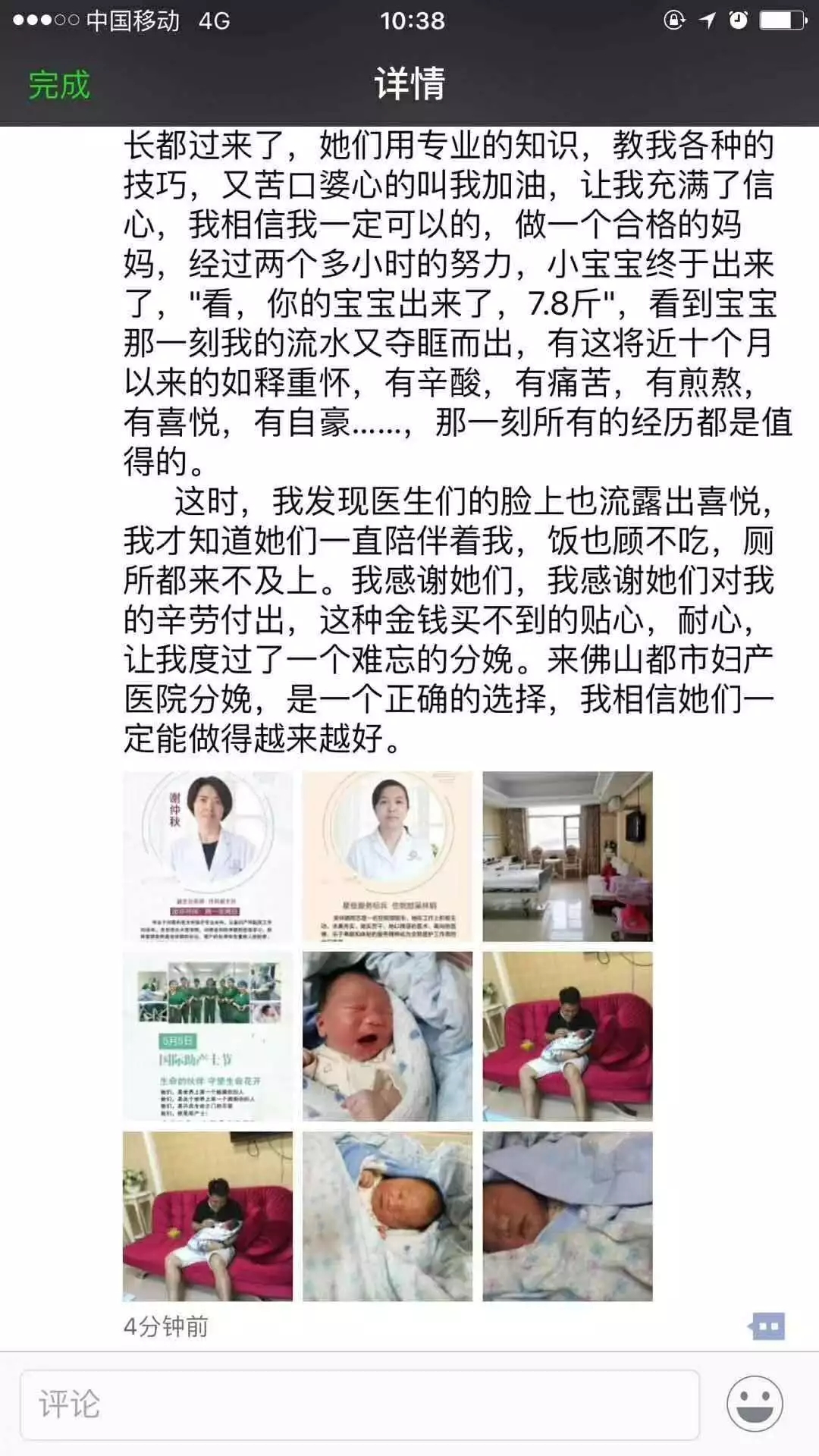The width and height of the screenshot is (819, 1456).
Task: Tap the green 完成 button
Action: [59, 84]
